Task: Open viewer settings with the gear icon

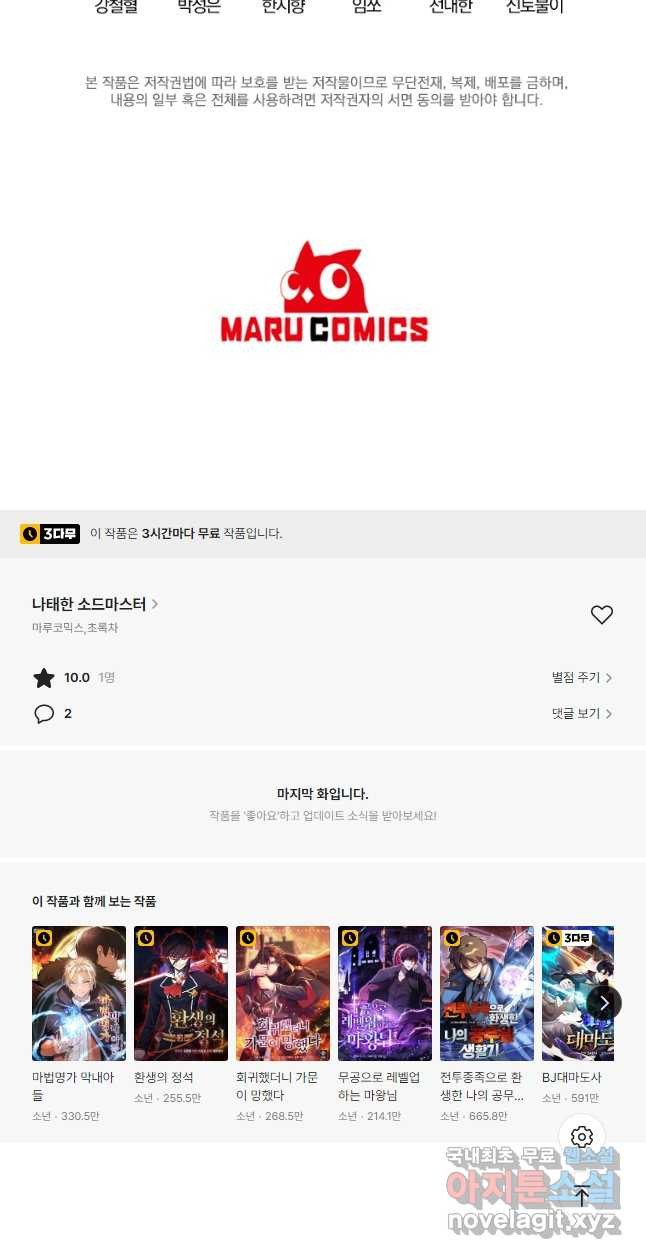Action: [582, 1137]
